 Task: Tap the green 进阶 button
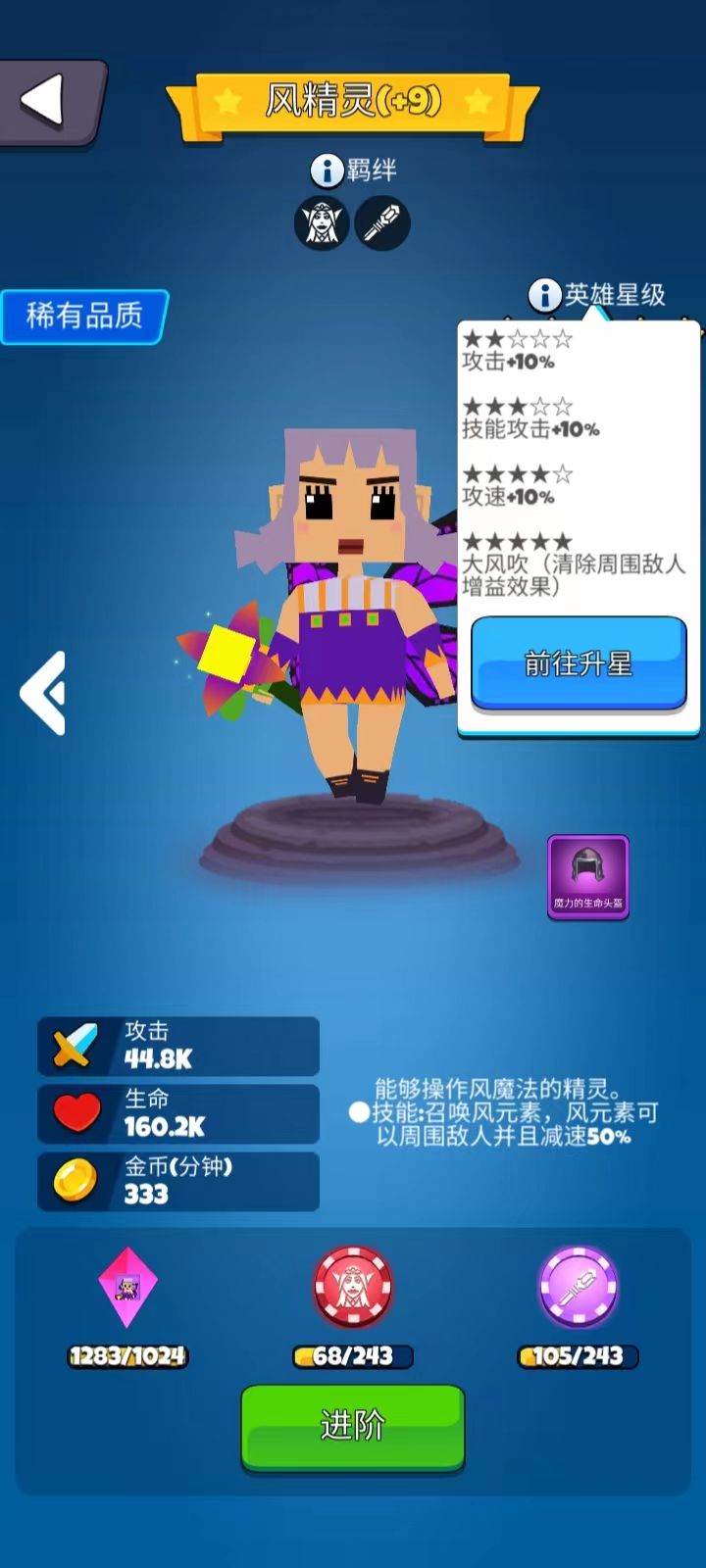pos(352,1425)
